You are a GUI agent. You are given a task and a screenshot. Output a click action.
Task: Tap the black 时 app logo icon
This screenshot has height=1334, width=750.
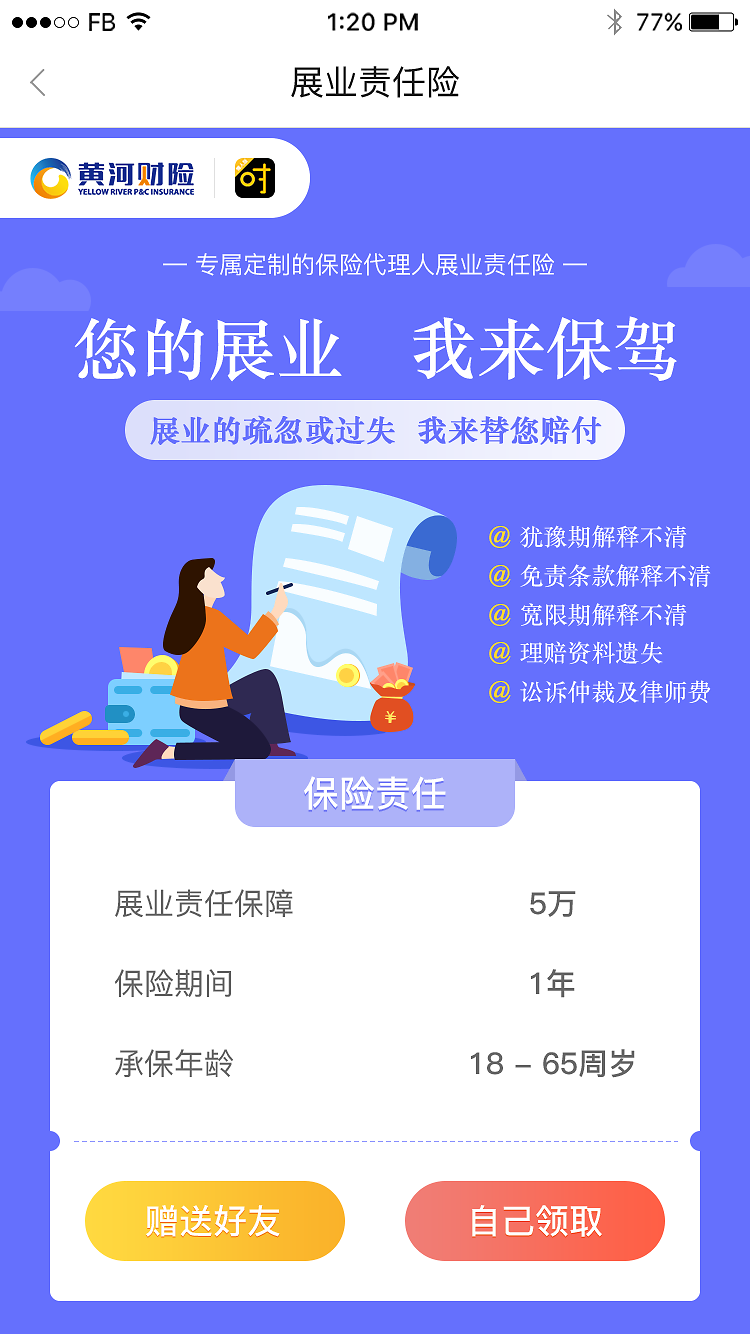(256, 178)
